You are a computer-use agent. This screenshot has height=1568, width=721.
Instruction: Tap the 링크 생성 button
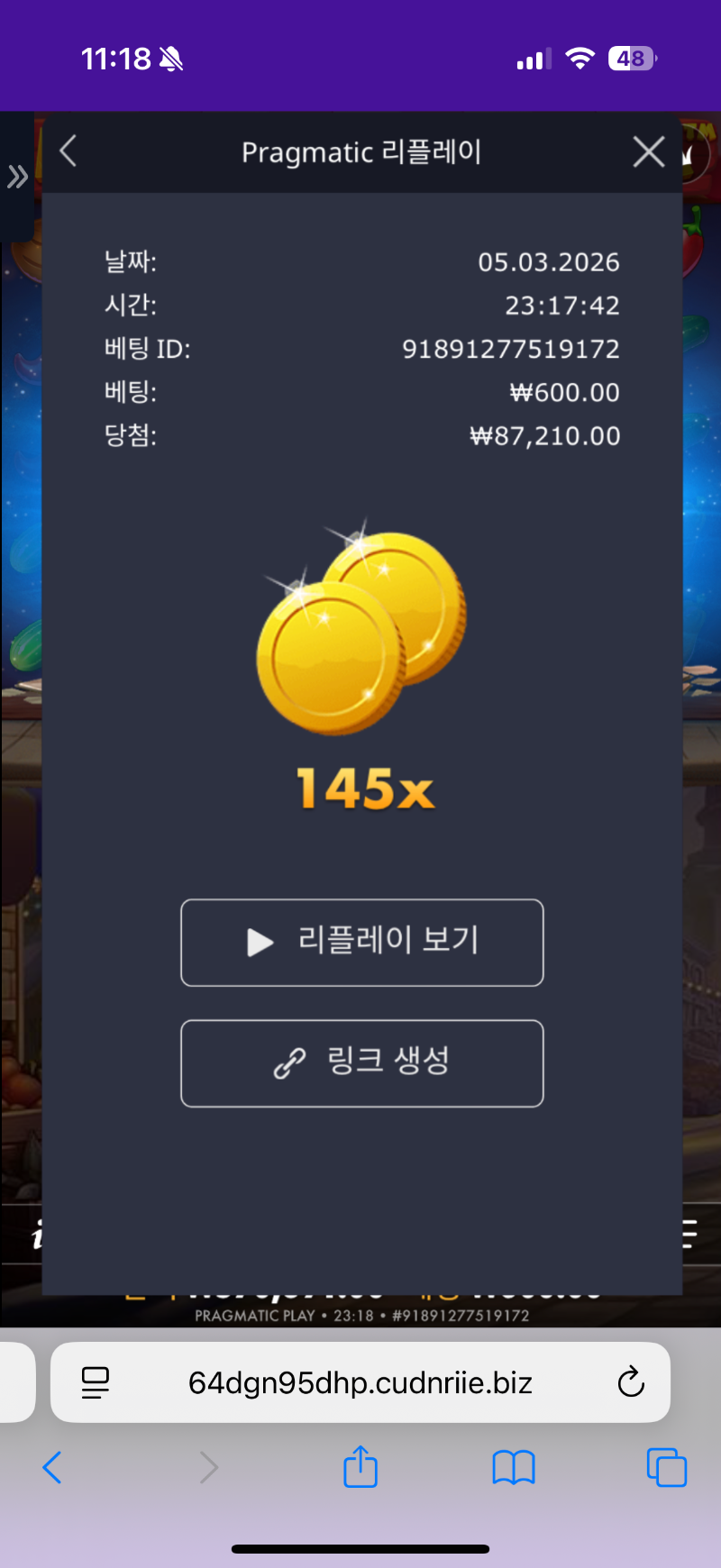point(361,1062)
